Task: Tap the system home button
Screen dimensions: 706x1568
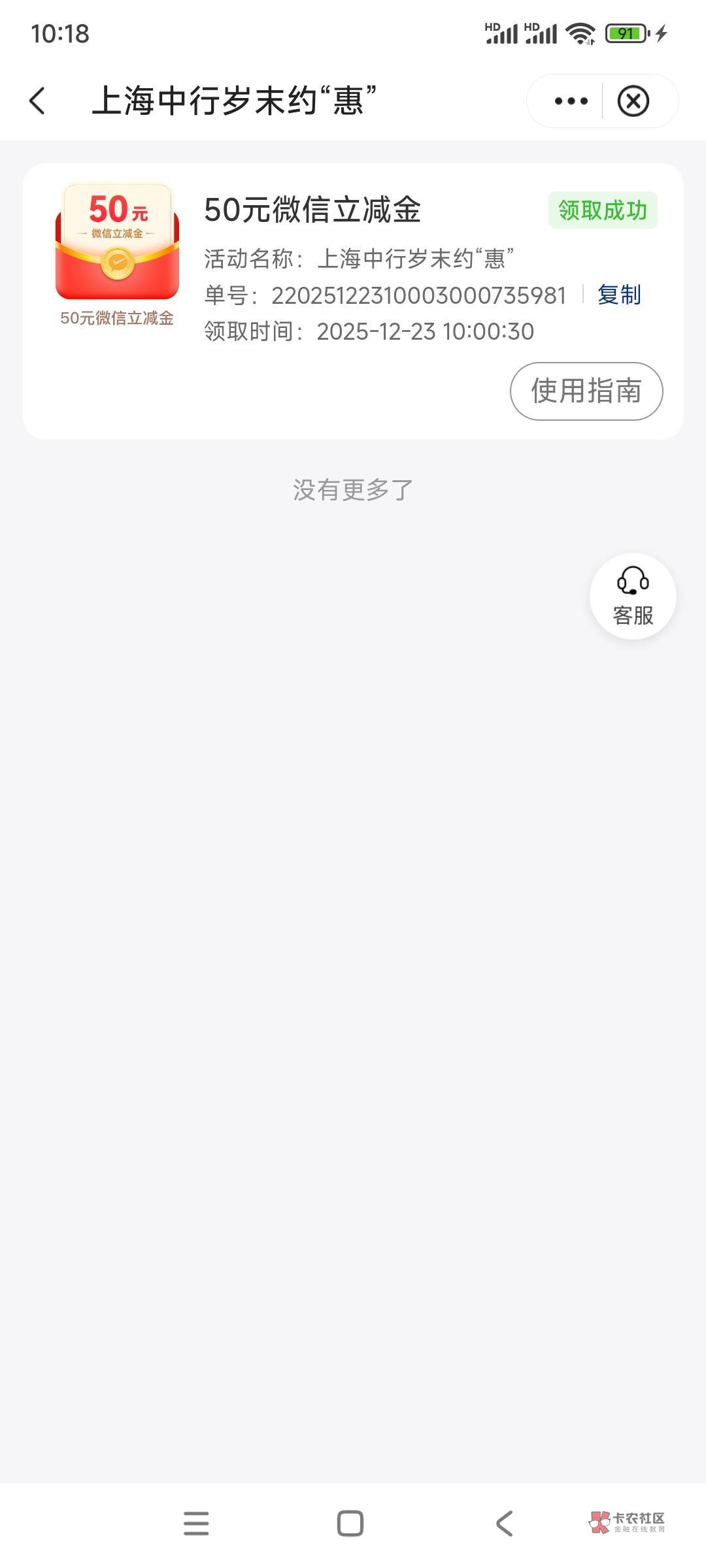Action: click(x=350, y=1523)
